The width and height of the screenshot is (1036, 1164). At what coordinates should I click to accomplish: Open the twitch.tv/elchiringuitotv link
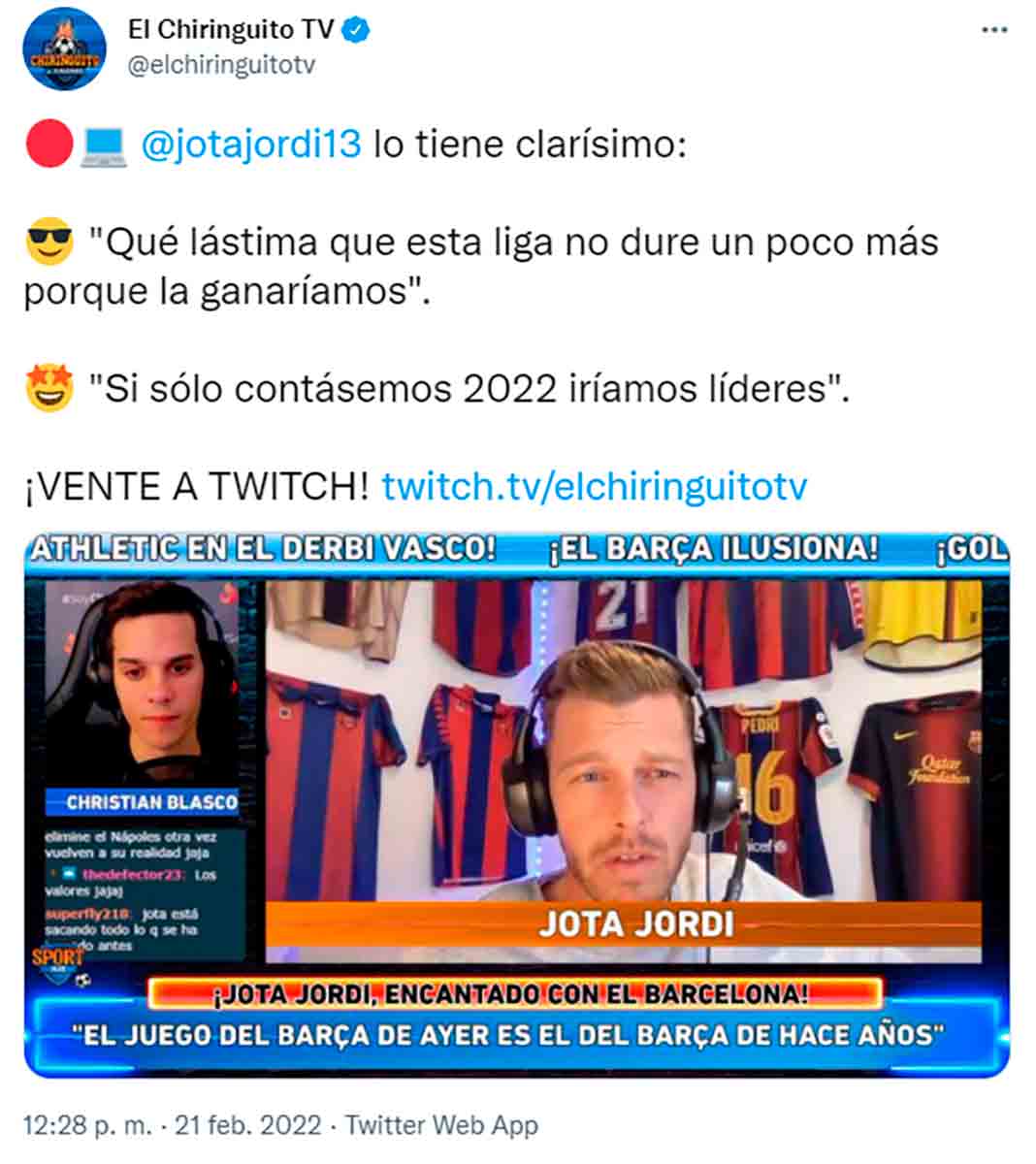point(594,486)
